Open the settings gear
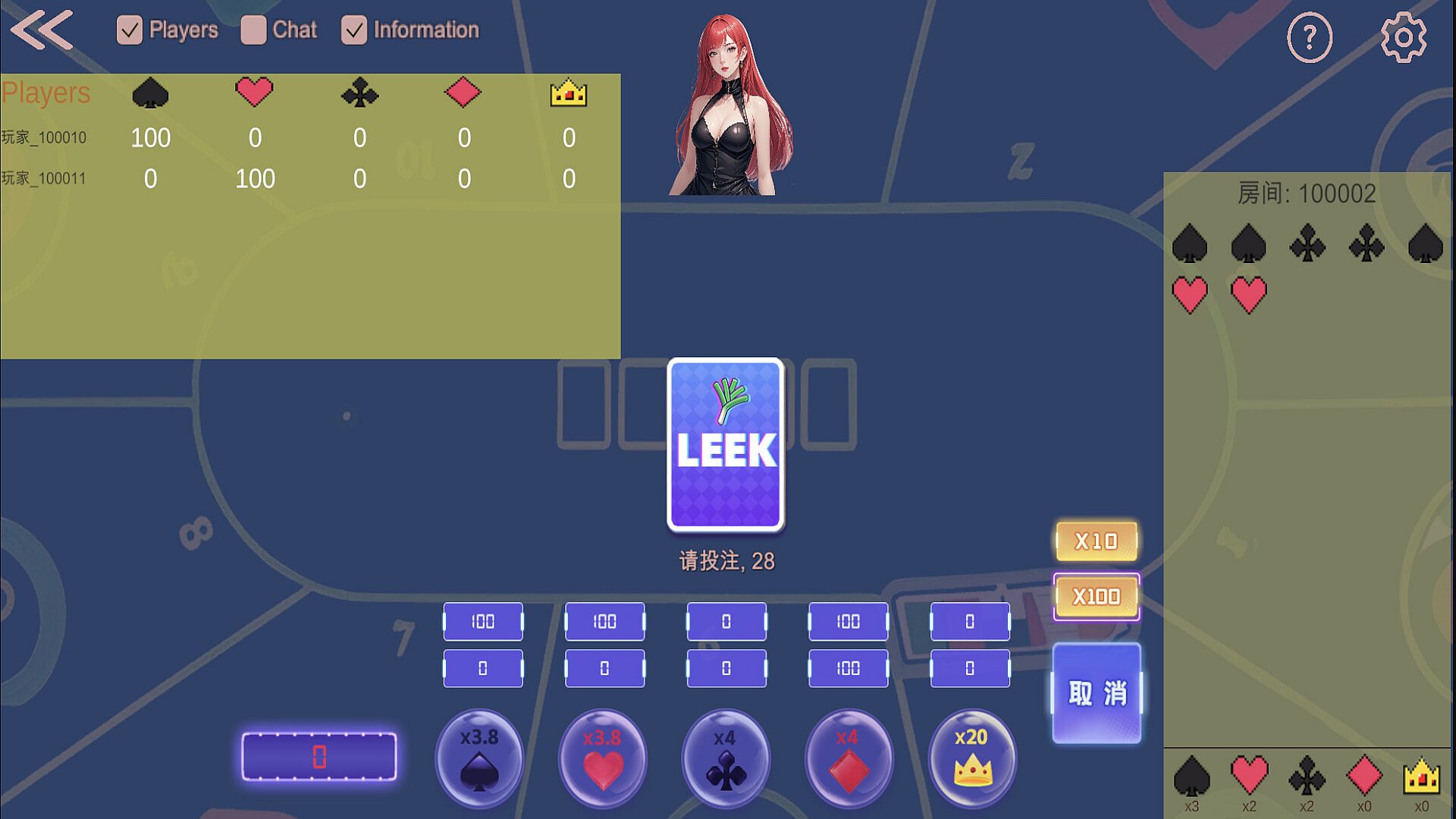 click(1403, 36)
